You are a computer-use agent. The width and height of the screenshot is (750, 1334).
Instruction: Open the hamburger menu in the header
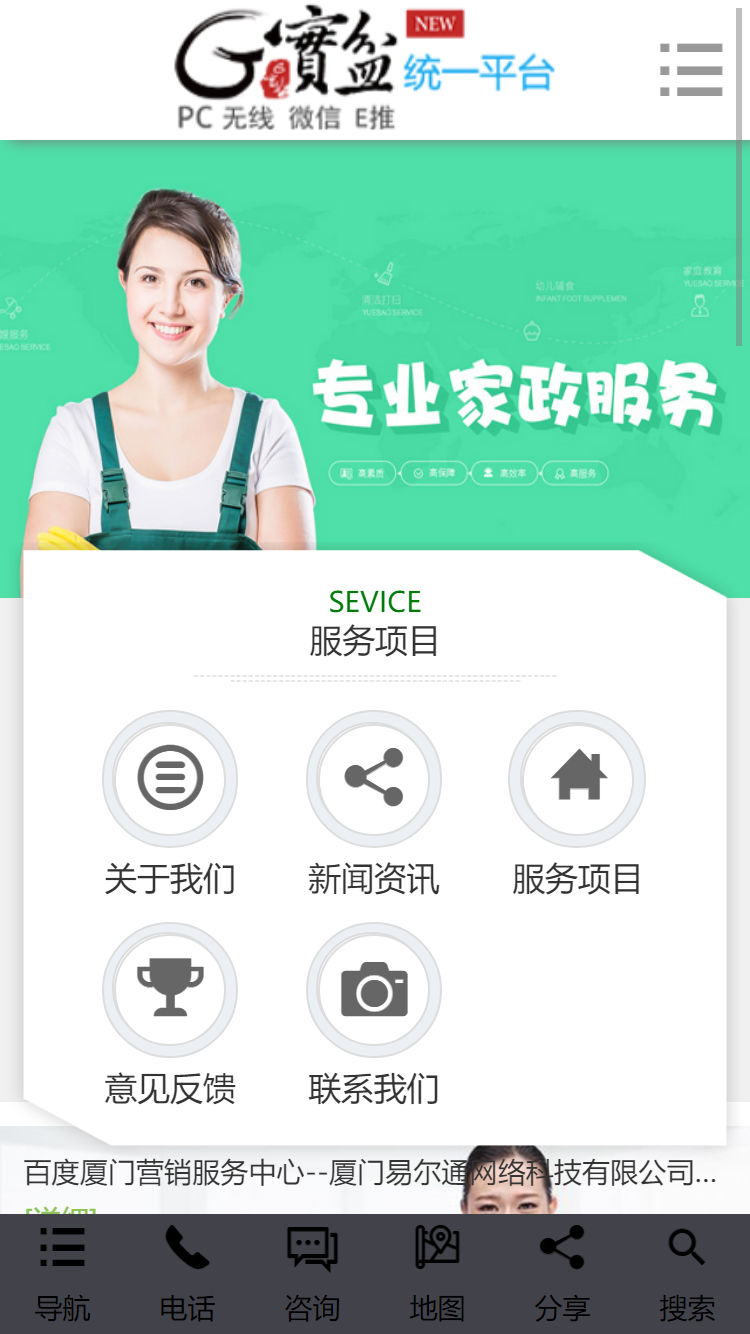[x=691, y=70]
